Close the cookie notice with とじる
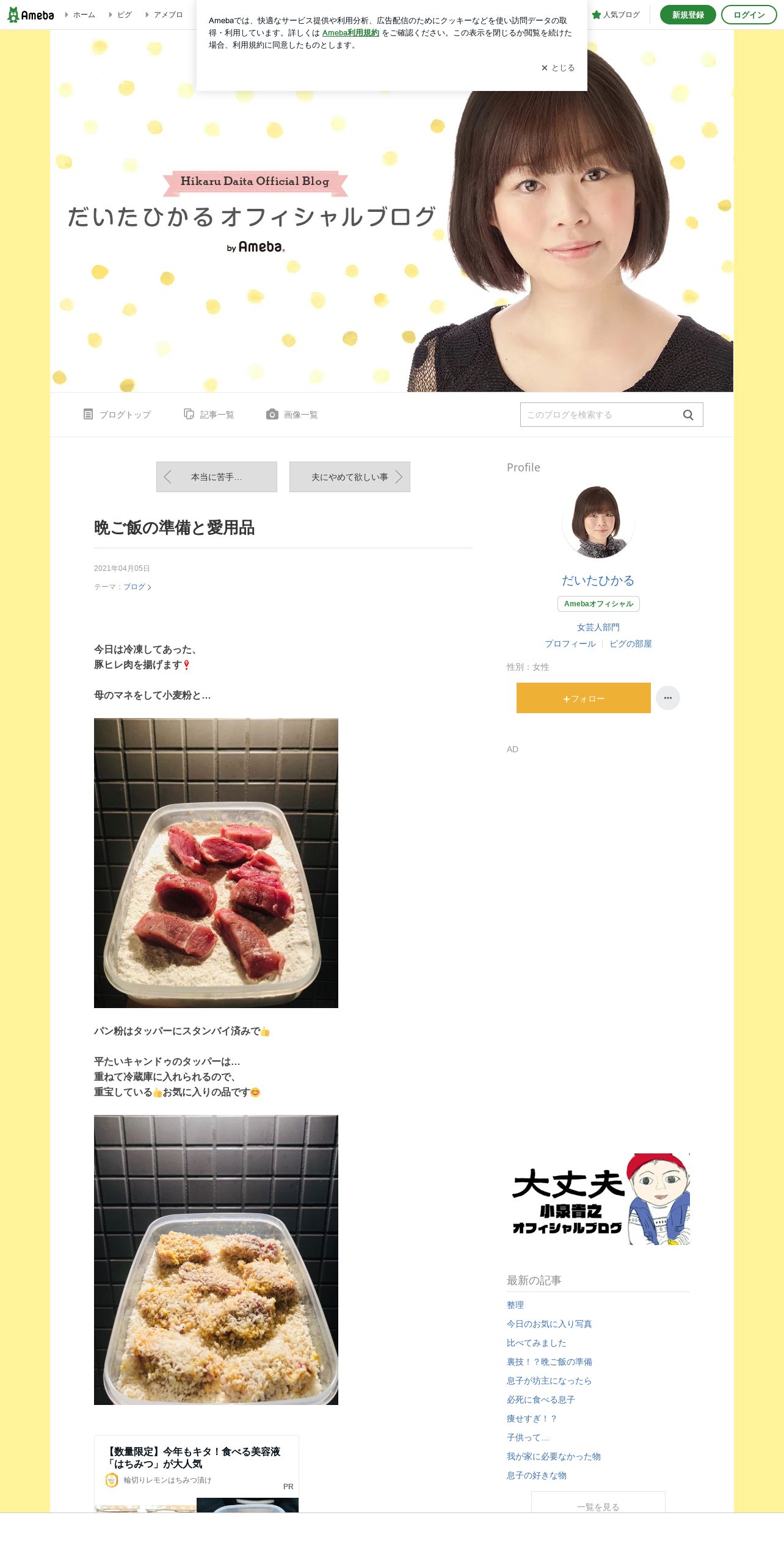The image size is (784, 1568). 557,68
